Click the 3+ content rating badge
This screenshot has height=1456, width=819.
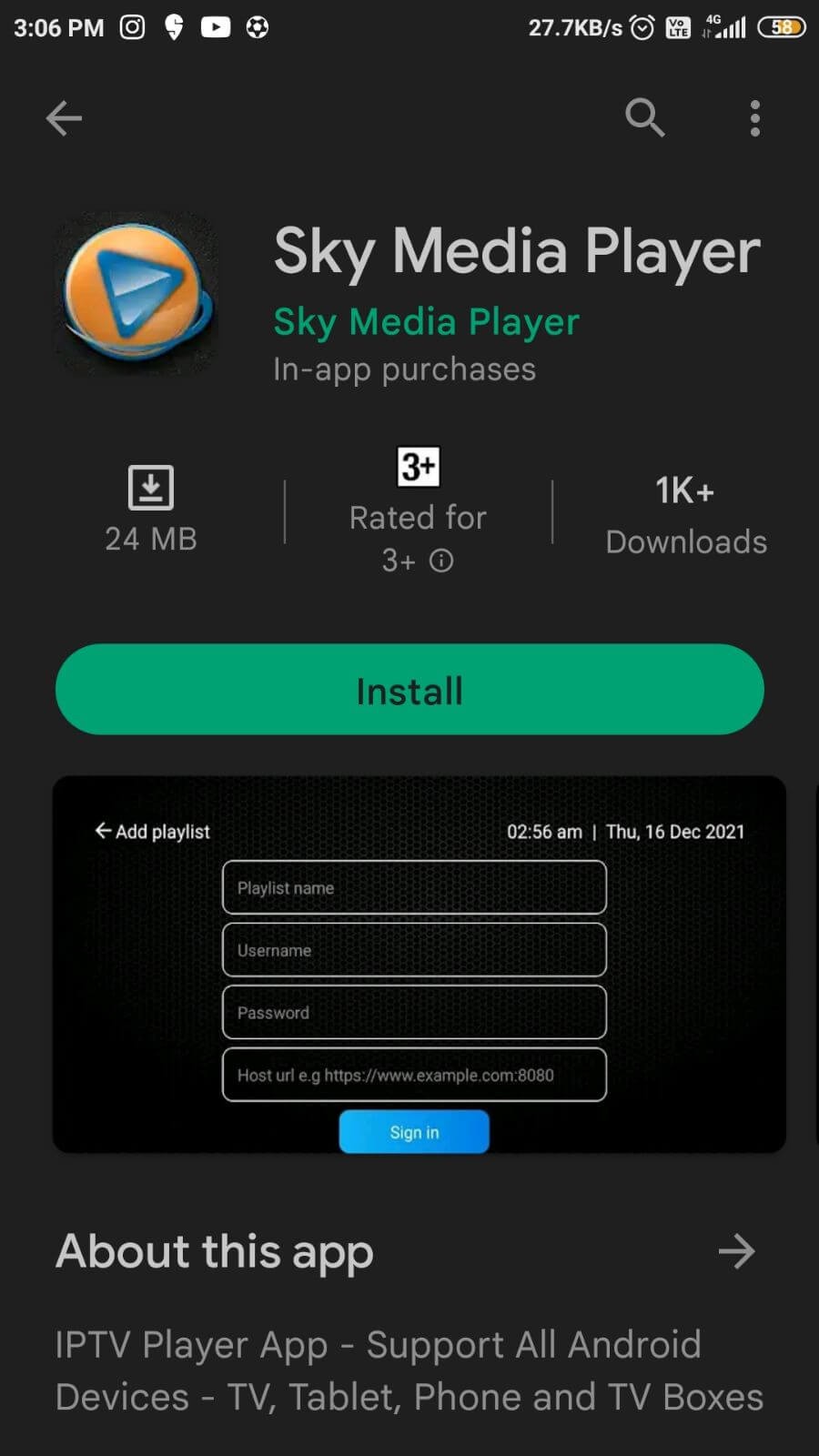point(417,466)
